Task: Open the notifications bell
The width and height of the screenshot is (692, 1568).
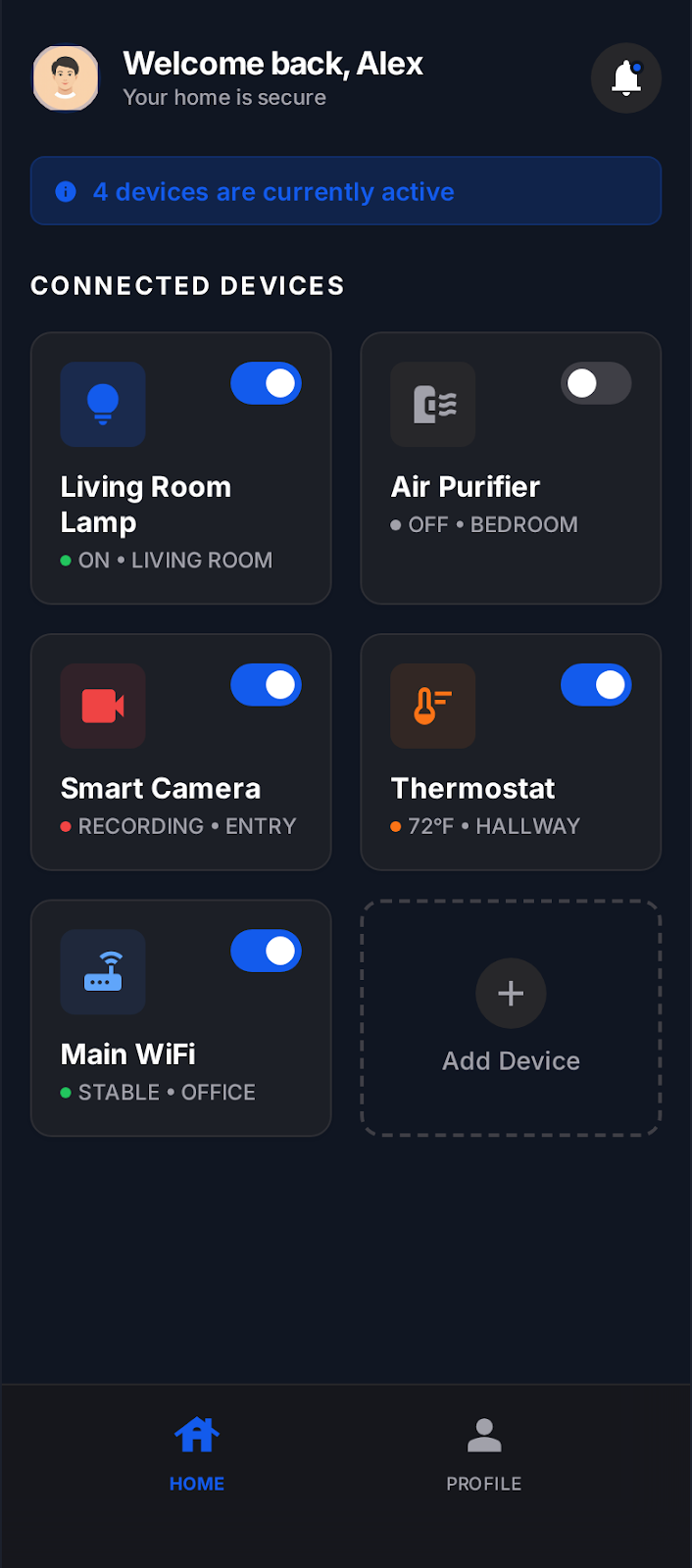Action: [x=626, y=78]
